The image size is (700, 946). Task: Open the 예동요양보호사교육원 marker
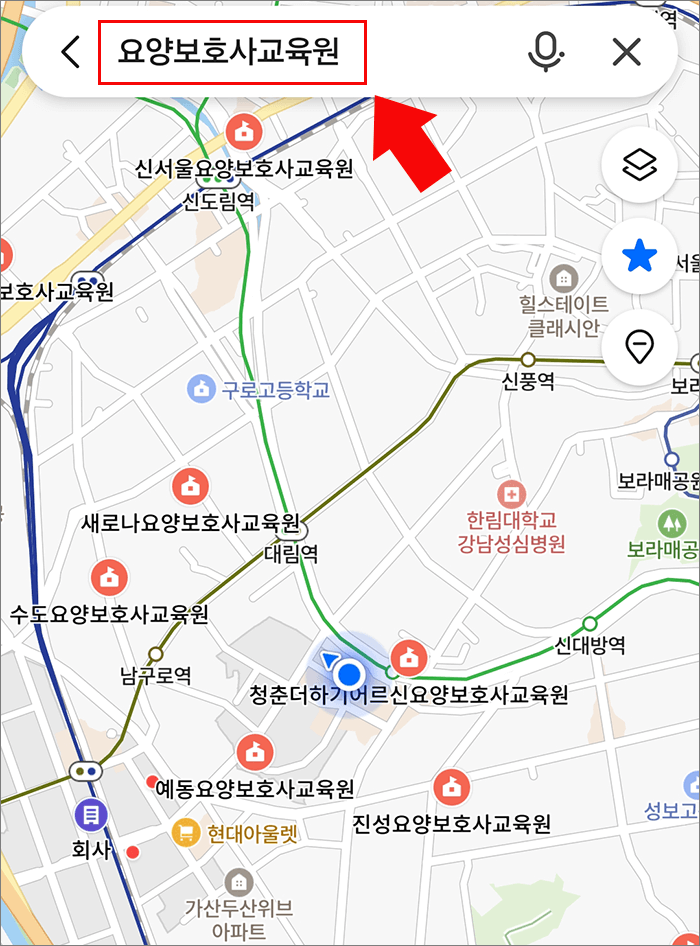point(254,751)
